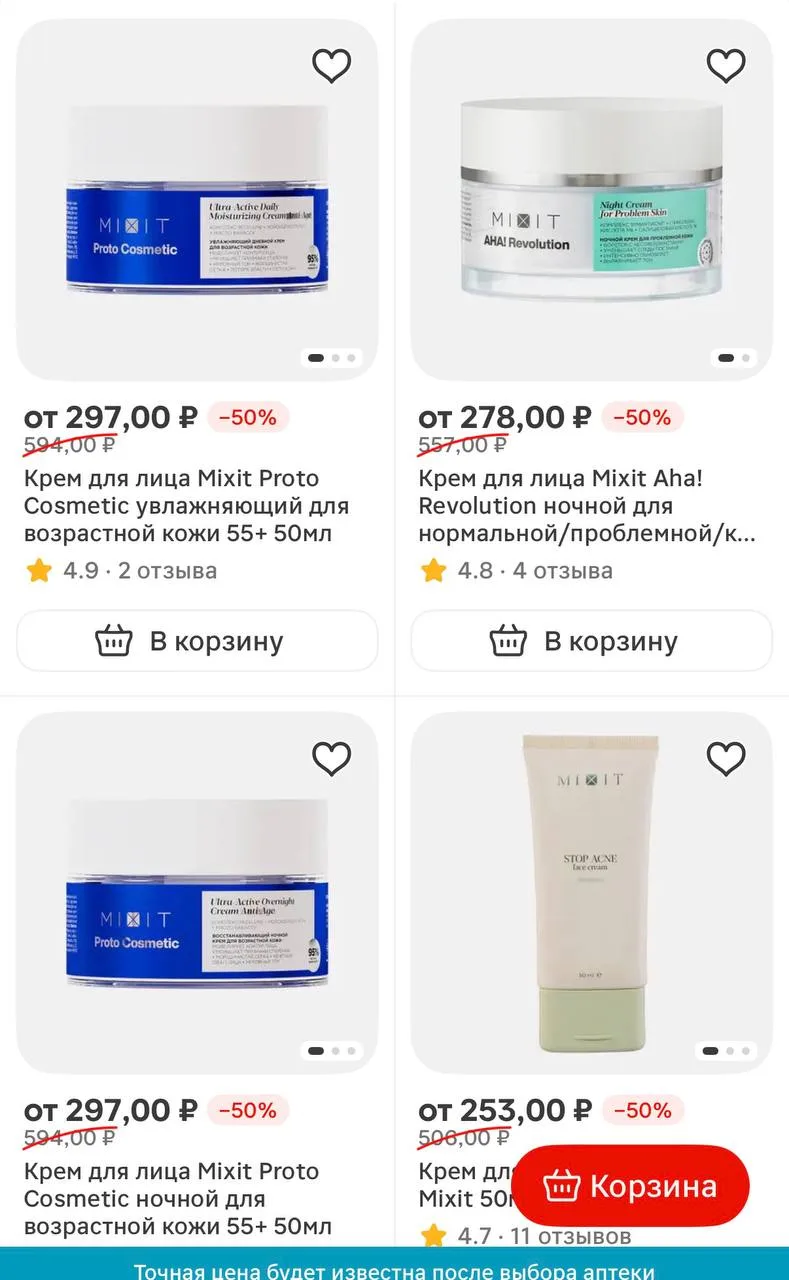Open the Proto Cosmetic moisturizing day cream product
This screenshot has height=1280, width=789.
click(197, 200)
